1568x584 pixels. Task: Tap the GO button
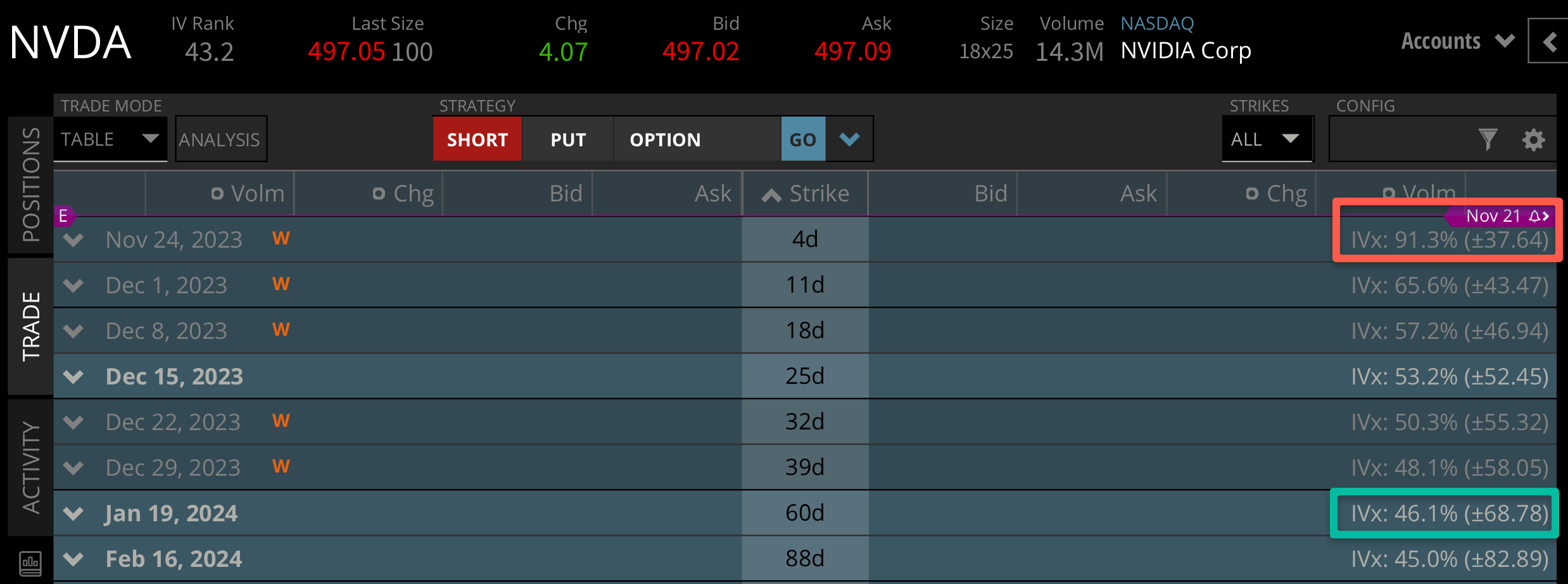click(802, 139)
